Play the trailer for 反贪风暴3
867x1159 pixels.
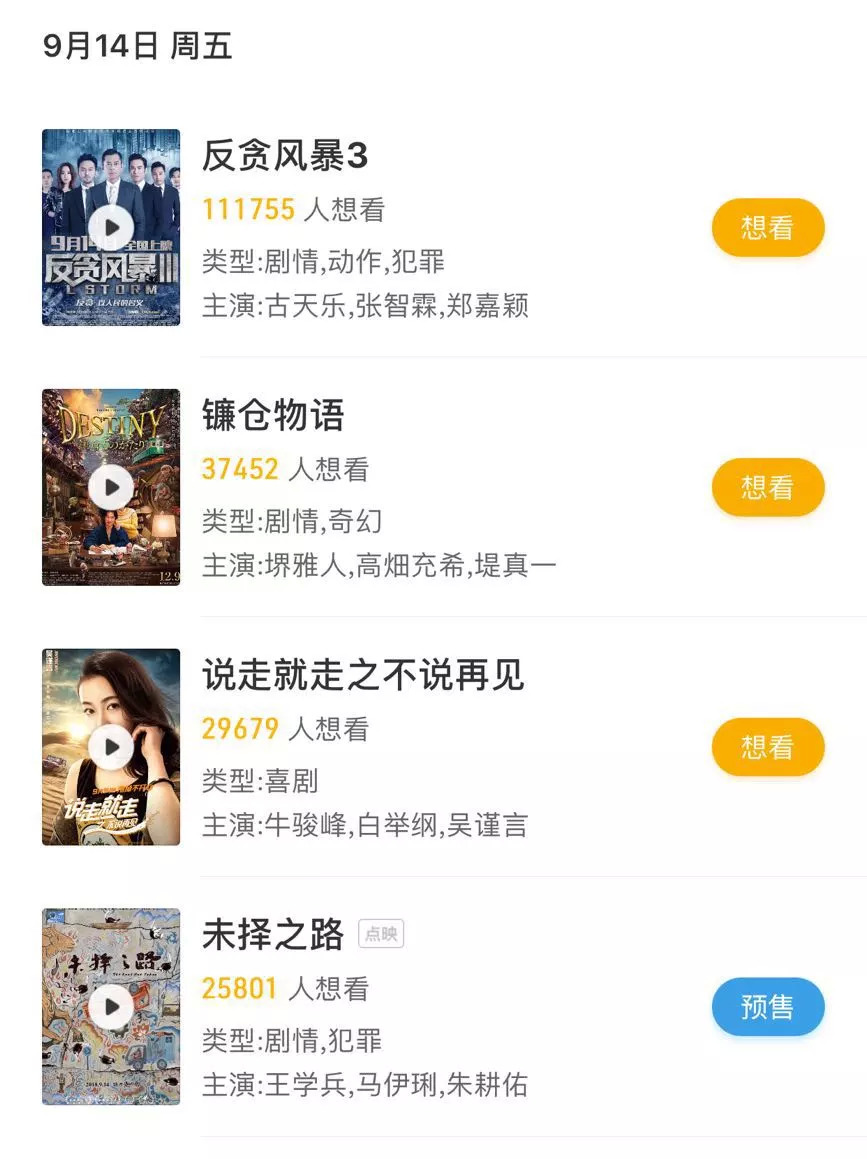pyautogui.click(x=111, y=227)
